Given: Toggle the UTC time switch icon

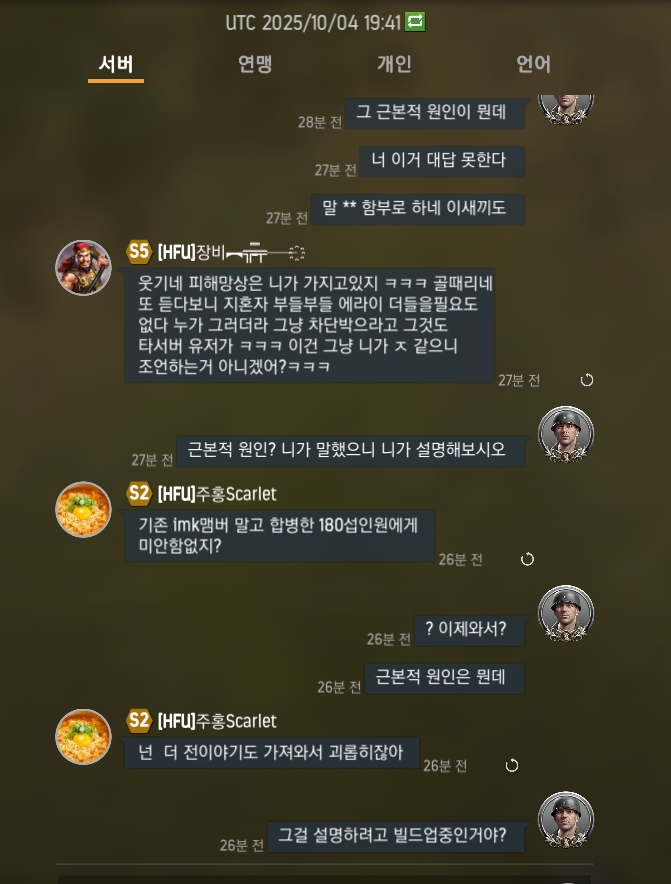Looking at the screenshot, I should click(415, 21).
